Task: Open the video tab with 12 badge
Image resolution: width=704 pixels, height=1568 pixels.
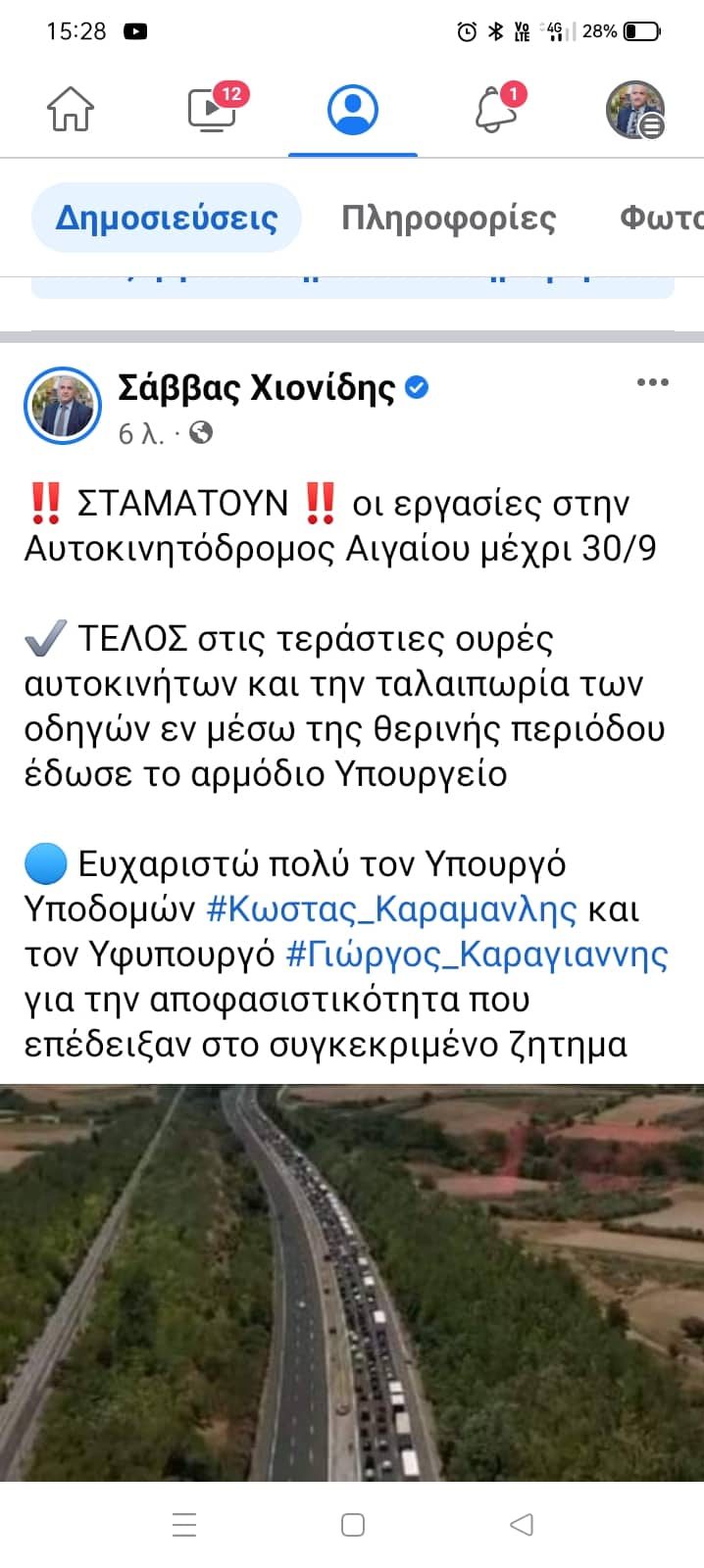Action: pyautogui.click(x=213, y=109)
